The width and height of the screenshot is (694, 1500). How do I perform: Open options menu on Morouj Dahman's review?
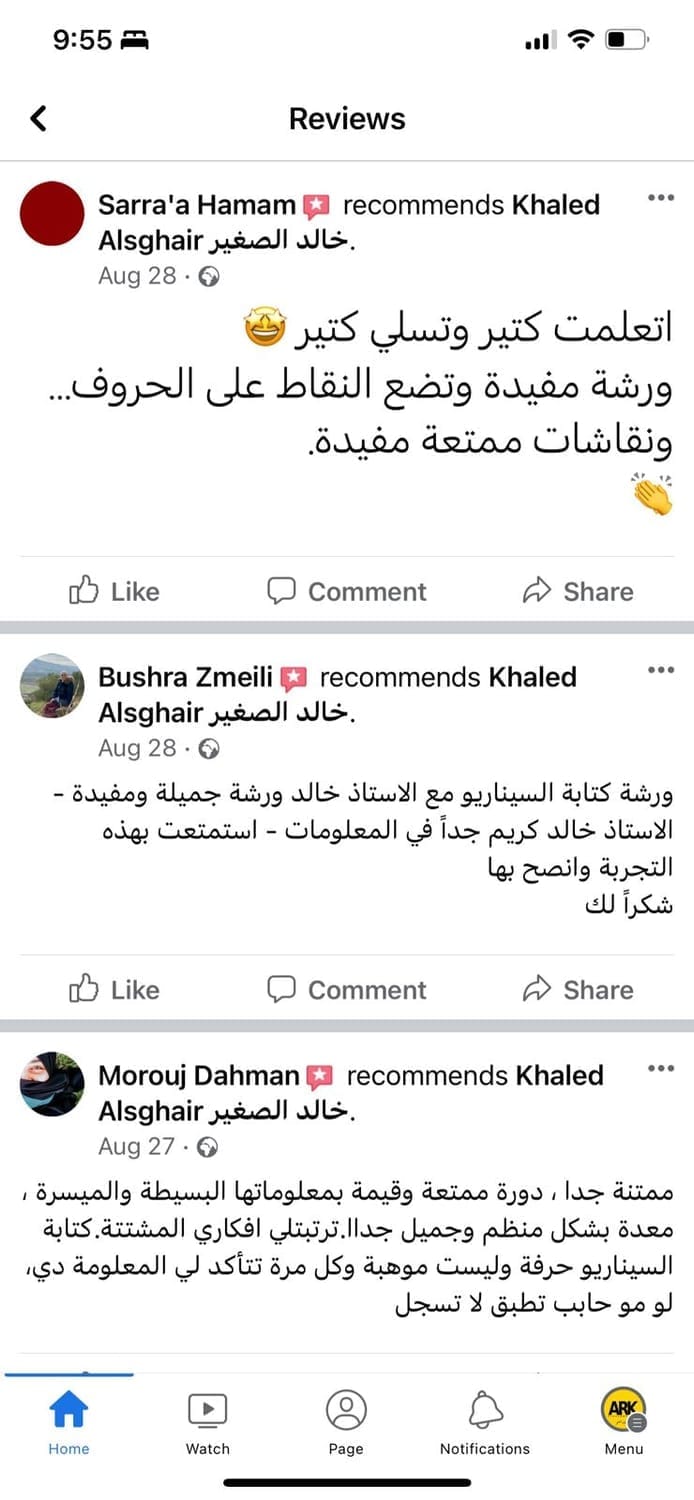pyautogui.click(x=661, y=1069)
